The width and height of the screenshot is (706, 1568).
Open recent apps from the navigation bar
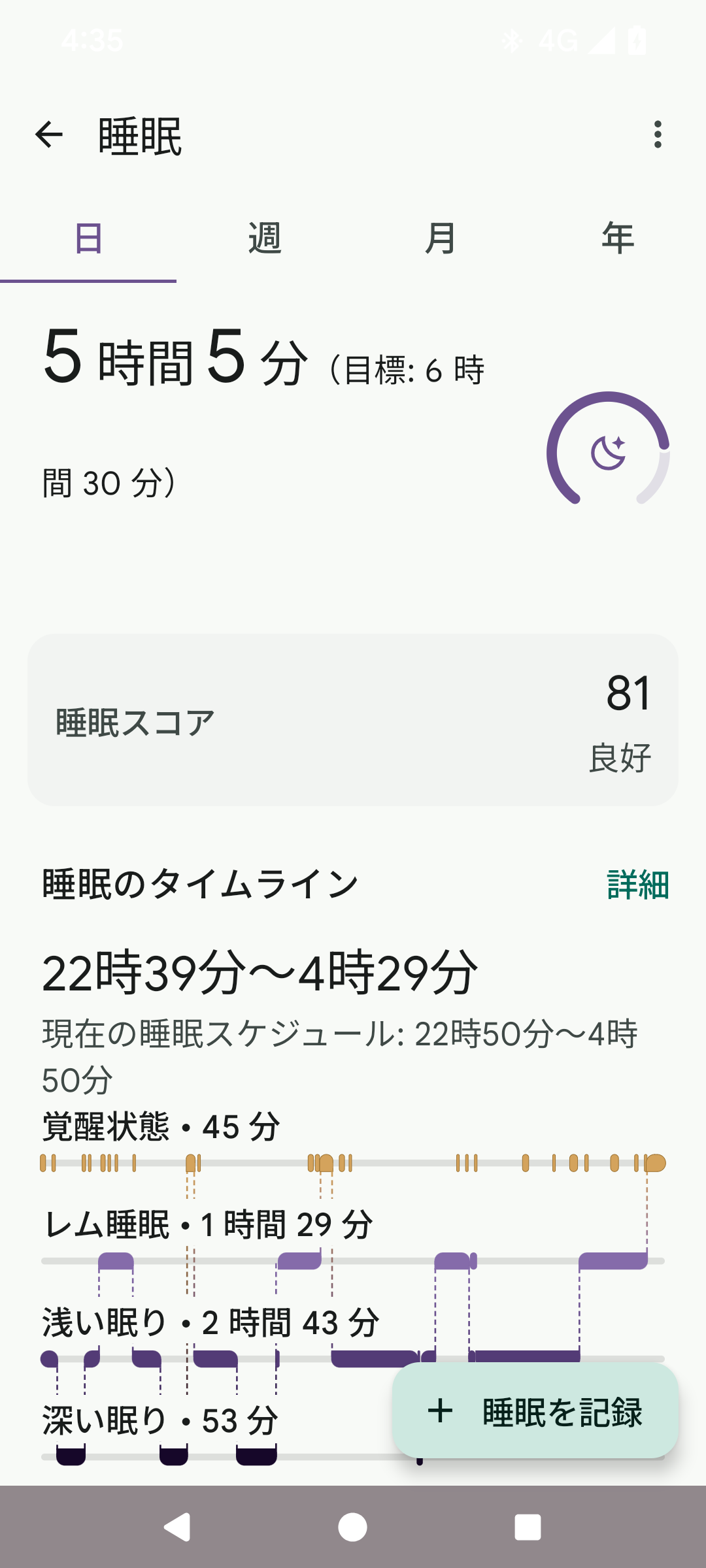pos(528,1527)
